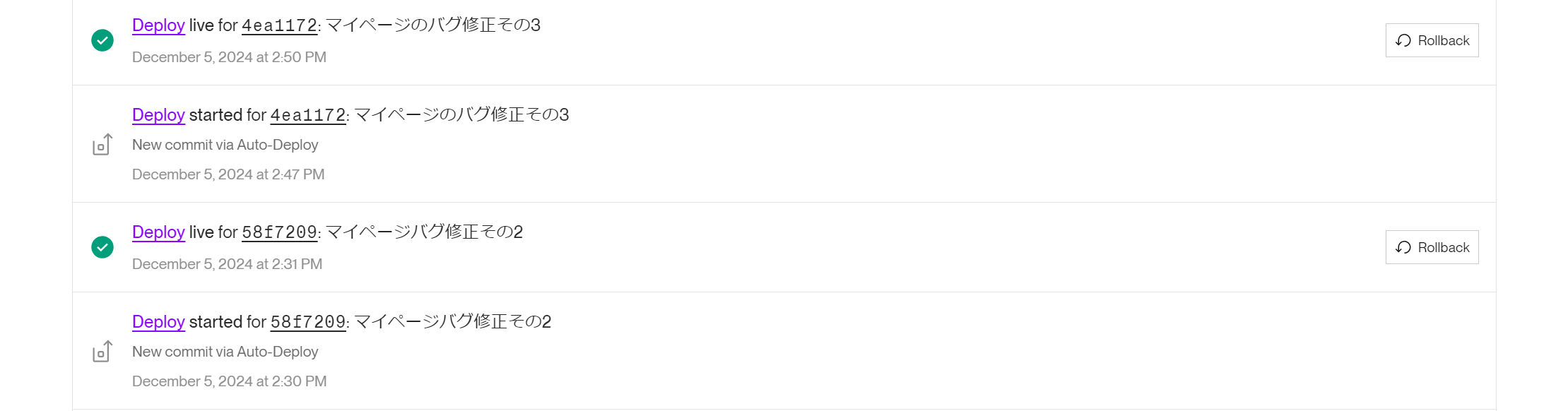This screenshot has width=1568, height=411.
Task: Open commit 58f7209 in the live deploy row
Action: 279,233
